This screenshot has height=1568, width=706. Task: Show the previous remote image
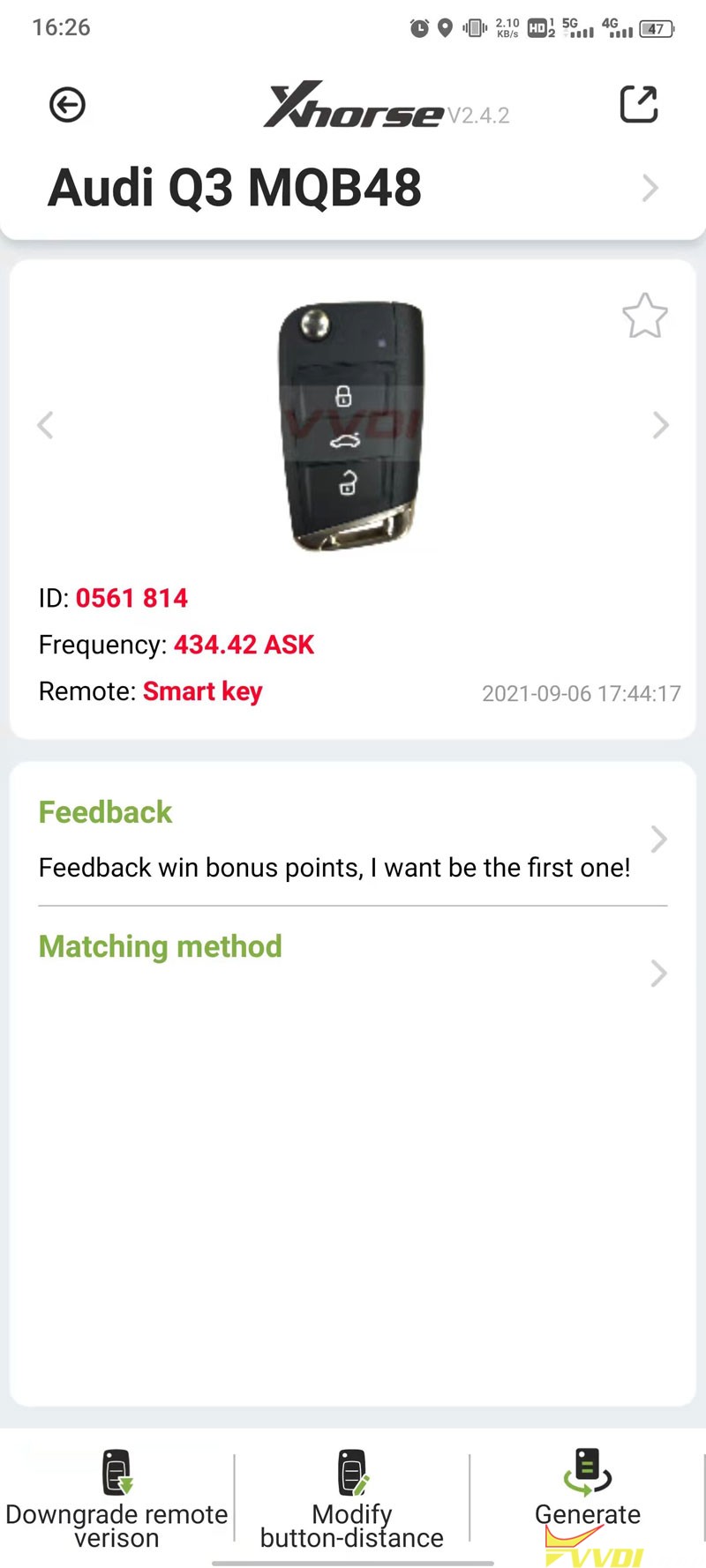(x=46, y=425)
